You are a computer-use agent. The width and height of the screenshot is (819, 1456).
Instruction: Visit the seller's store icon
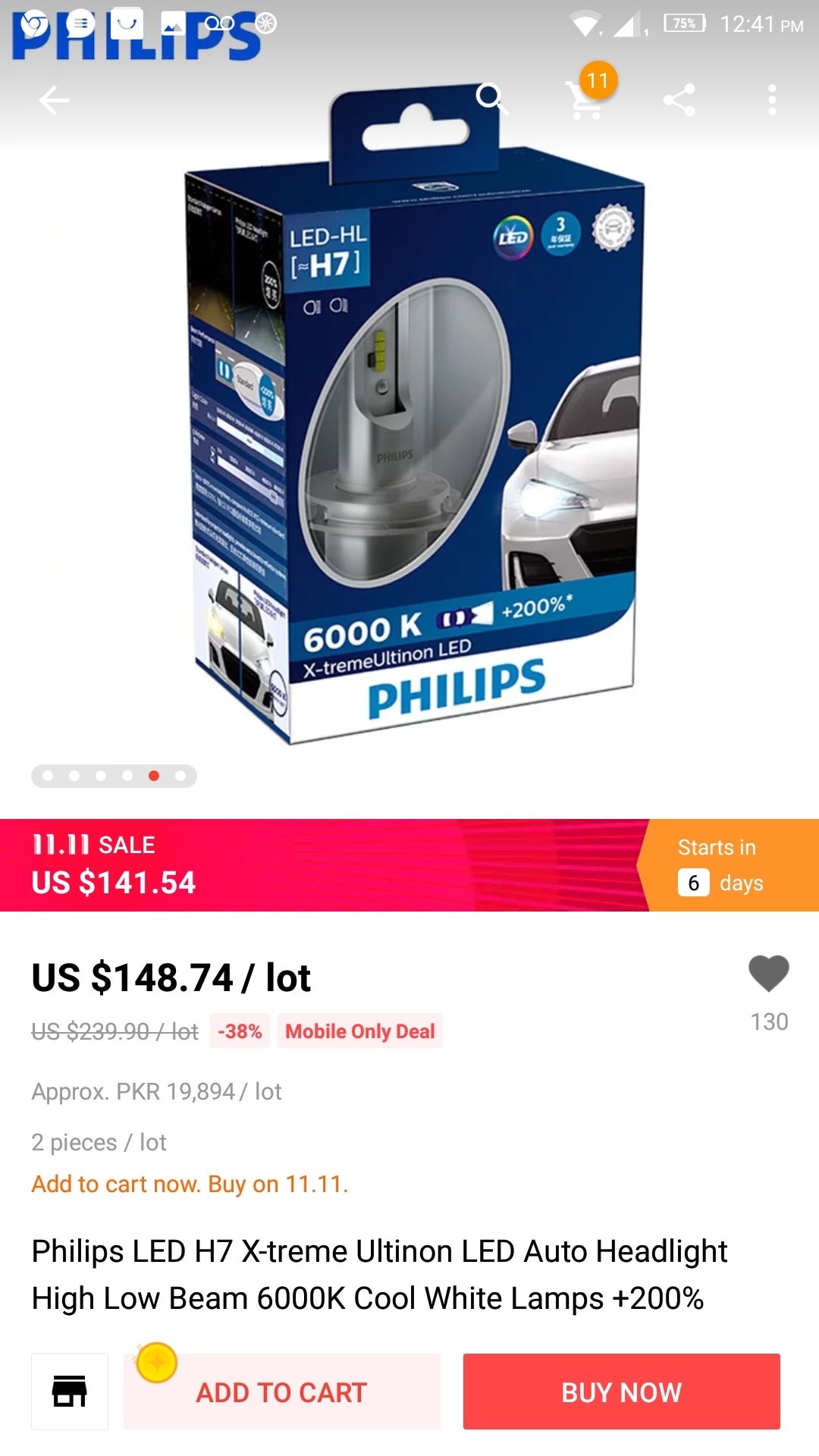click(70, 1392)
